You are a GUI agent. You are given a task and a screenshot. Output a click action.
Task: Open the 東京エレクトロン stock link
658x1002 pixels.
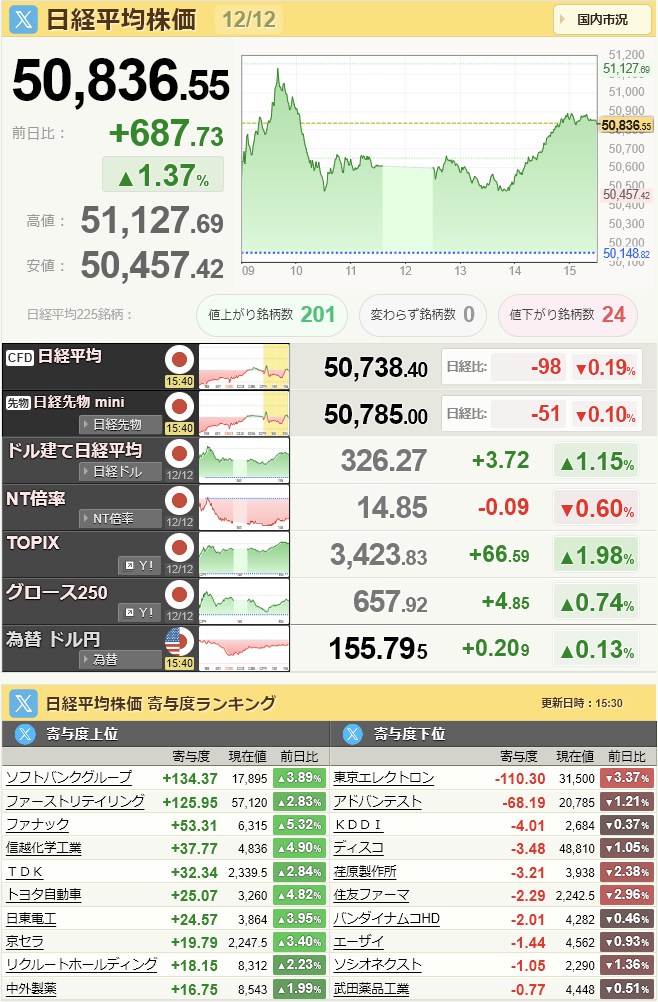tap(384, 777)
